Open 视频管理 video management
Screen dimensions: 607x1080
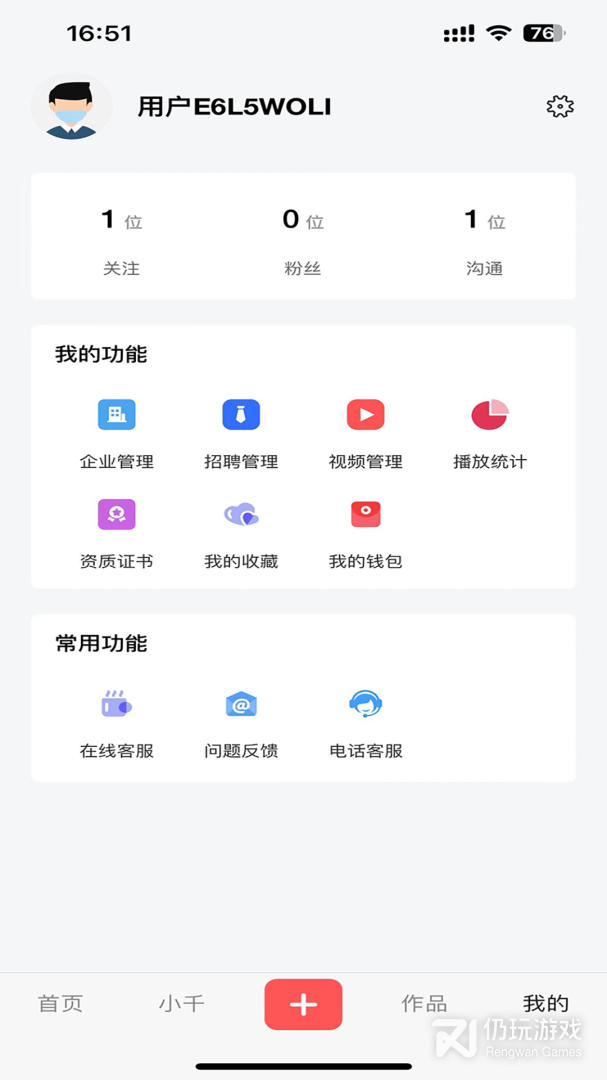(x=366, y=432)
